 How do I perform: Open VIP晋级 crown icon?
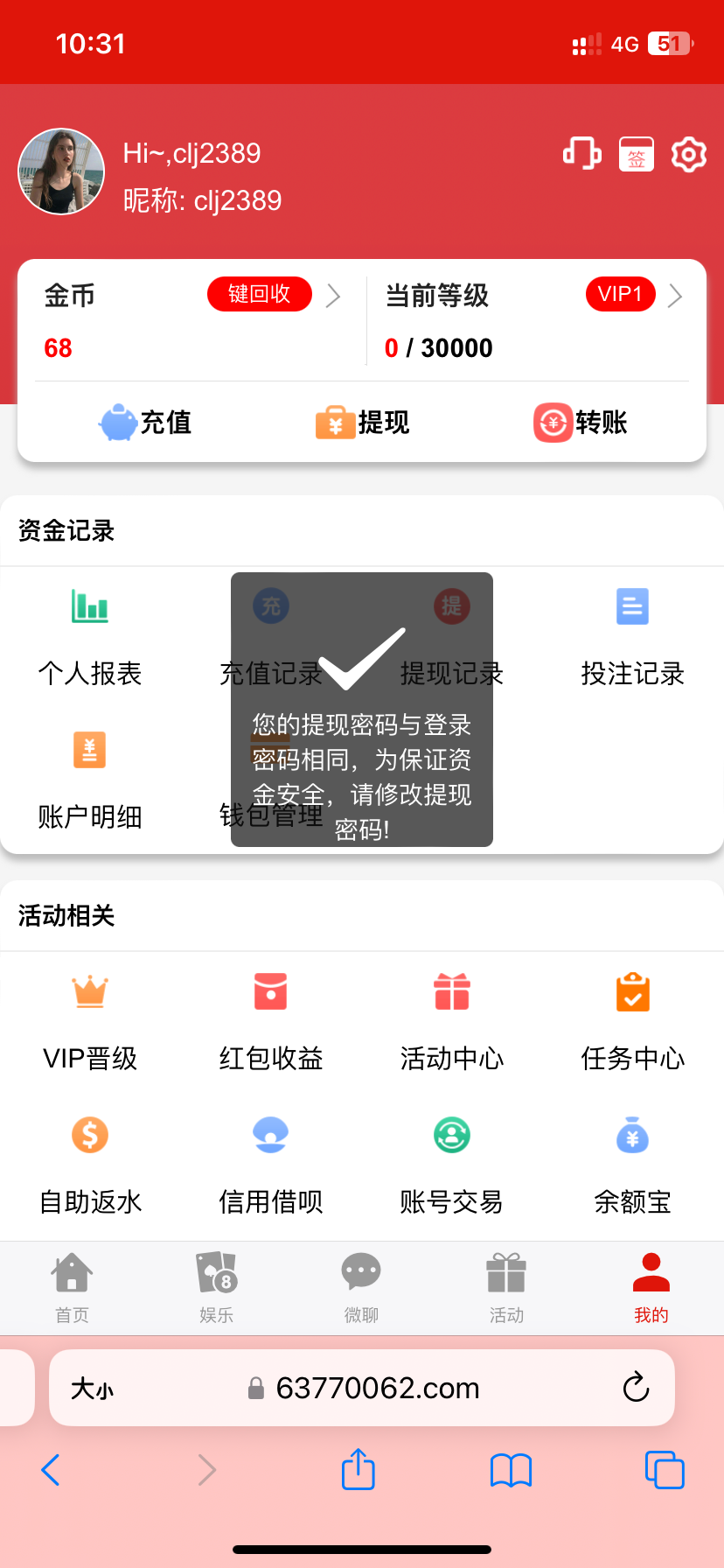tap(90, 991)
